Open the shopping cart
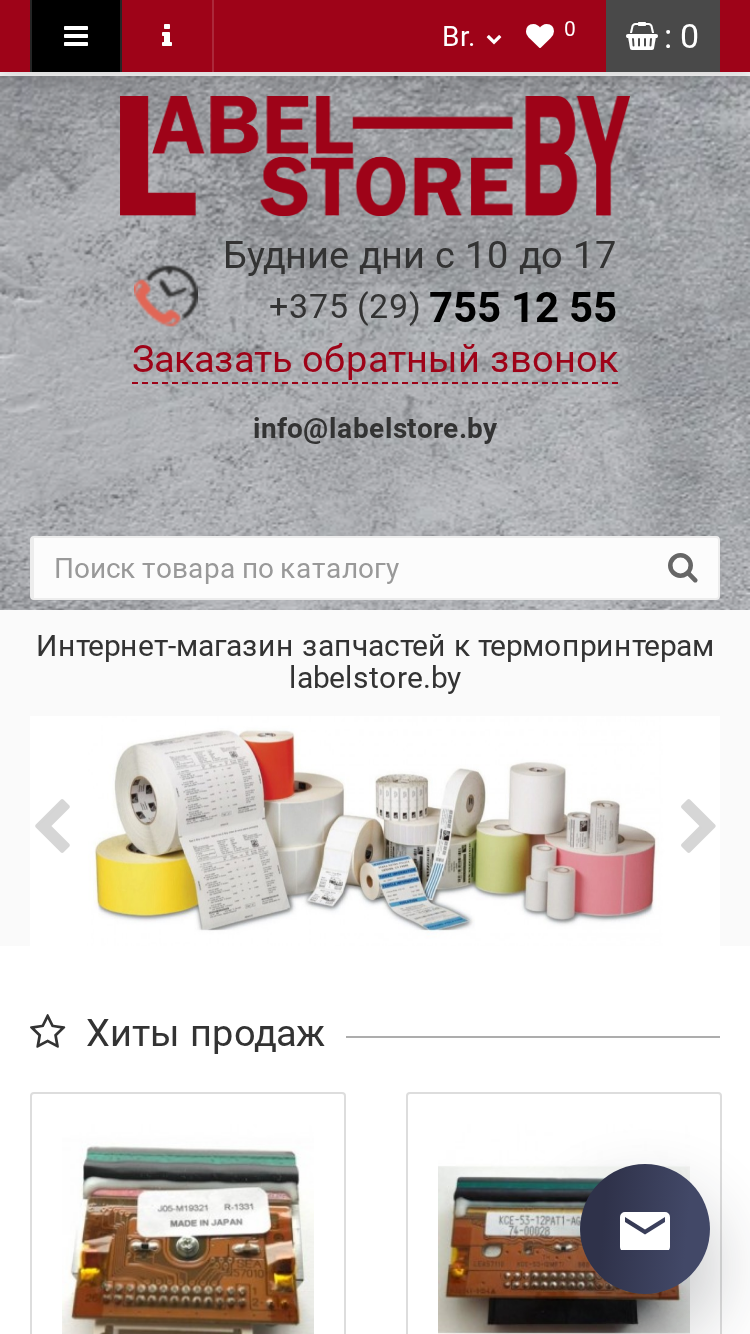The image size is (750, 1334). coord(662,36)
